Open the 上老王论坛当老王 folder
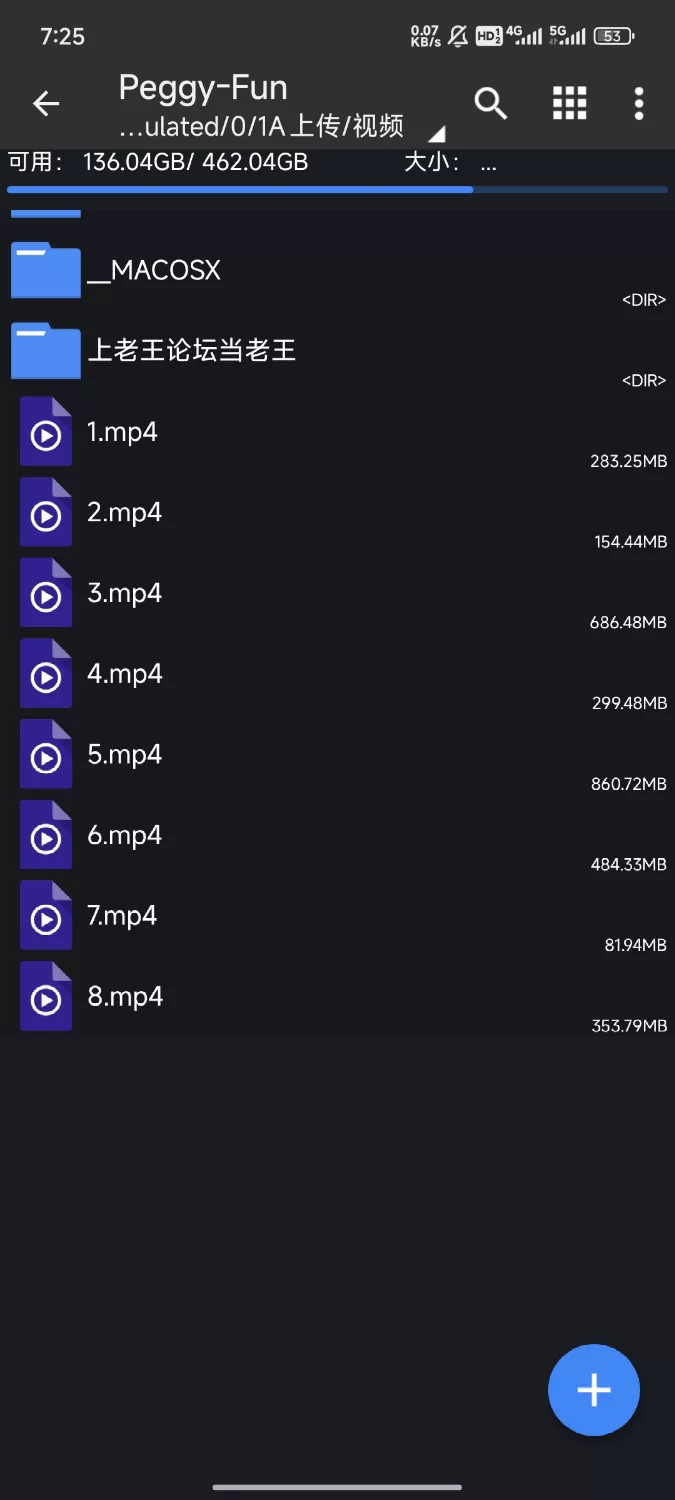Screen dimensions: 675x1500 337,351
